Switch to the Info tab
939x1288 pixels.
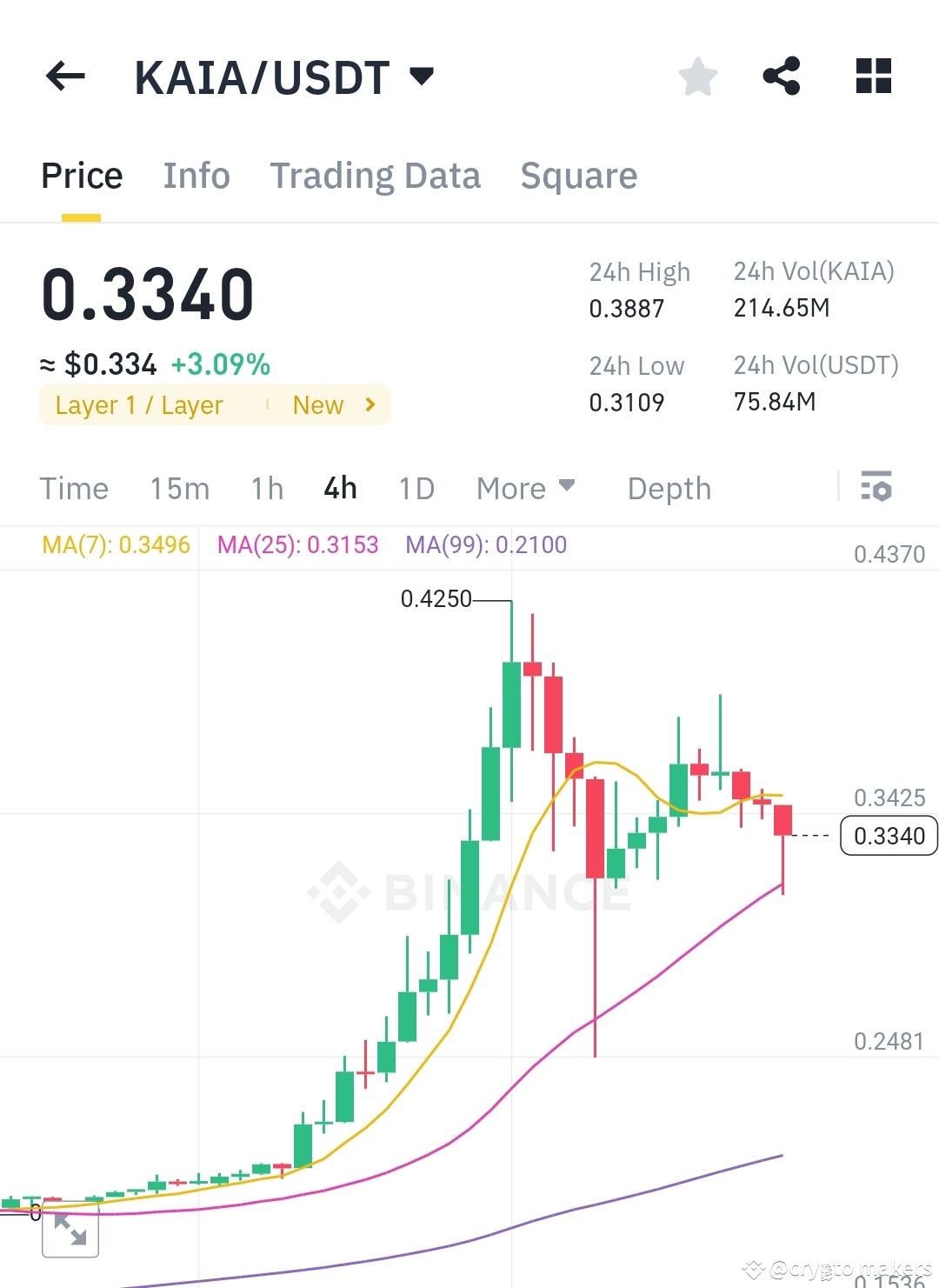click(196, 175)
